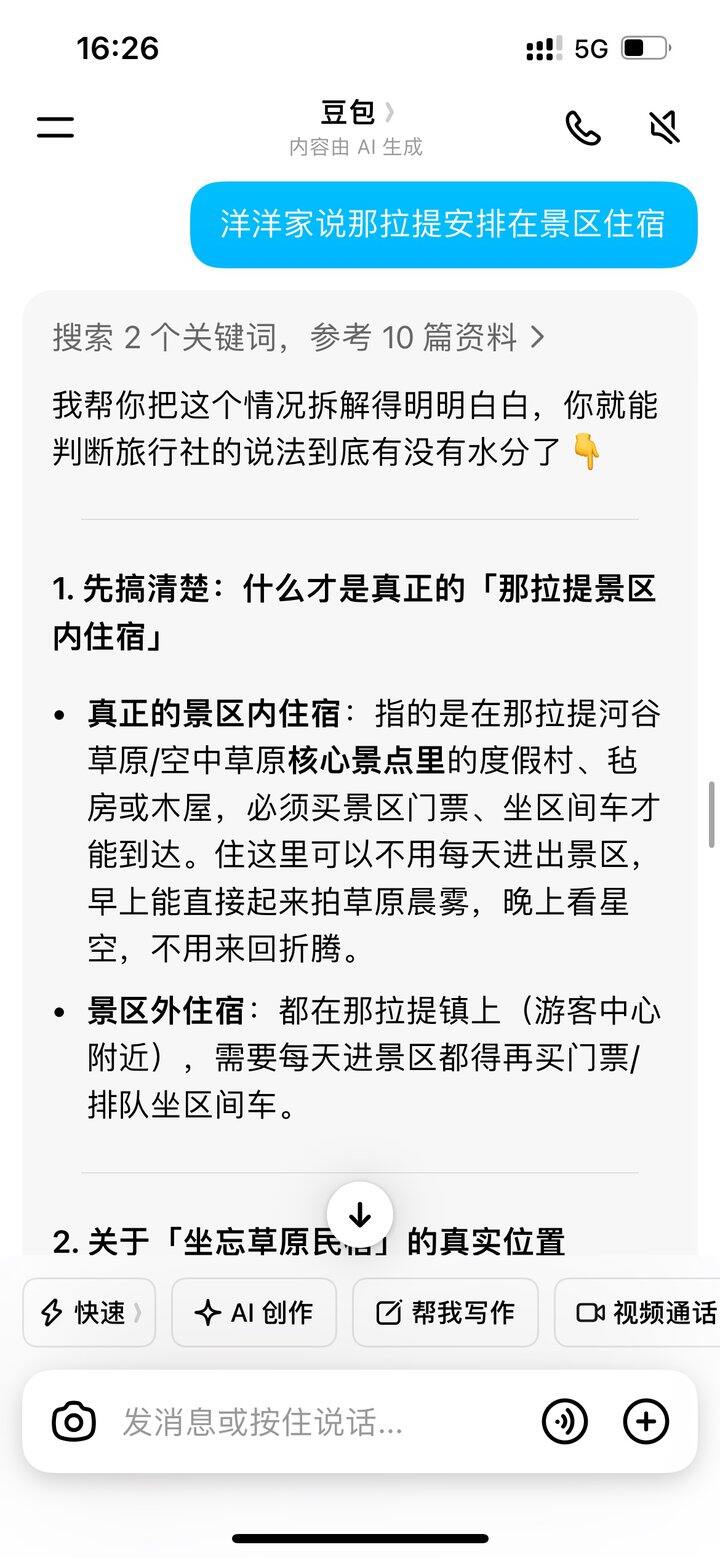Tap the scroll-to-bottom arrow button

[x=360, y=1214]
